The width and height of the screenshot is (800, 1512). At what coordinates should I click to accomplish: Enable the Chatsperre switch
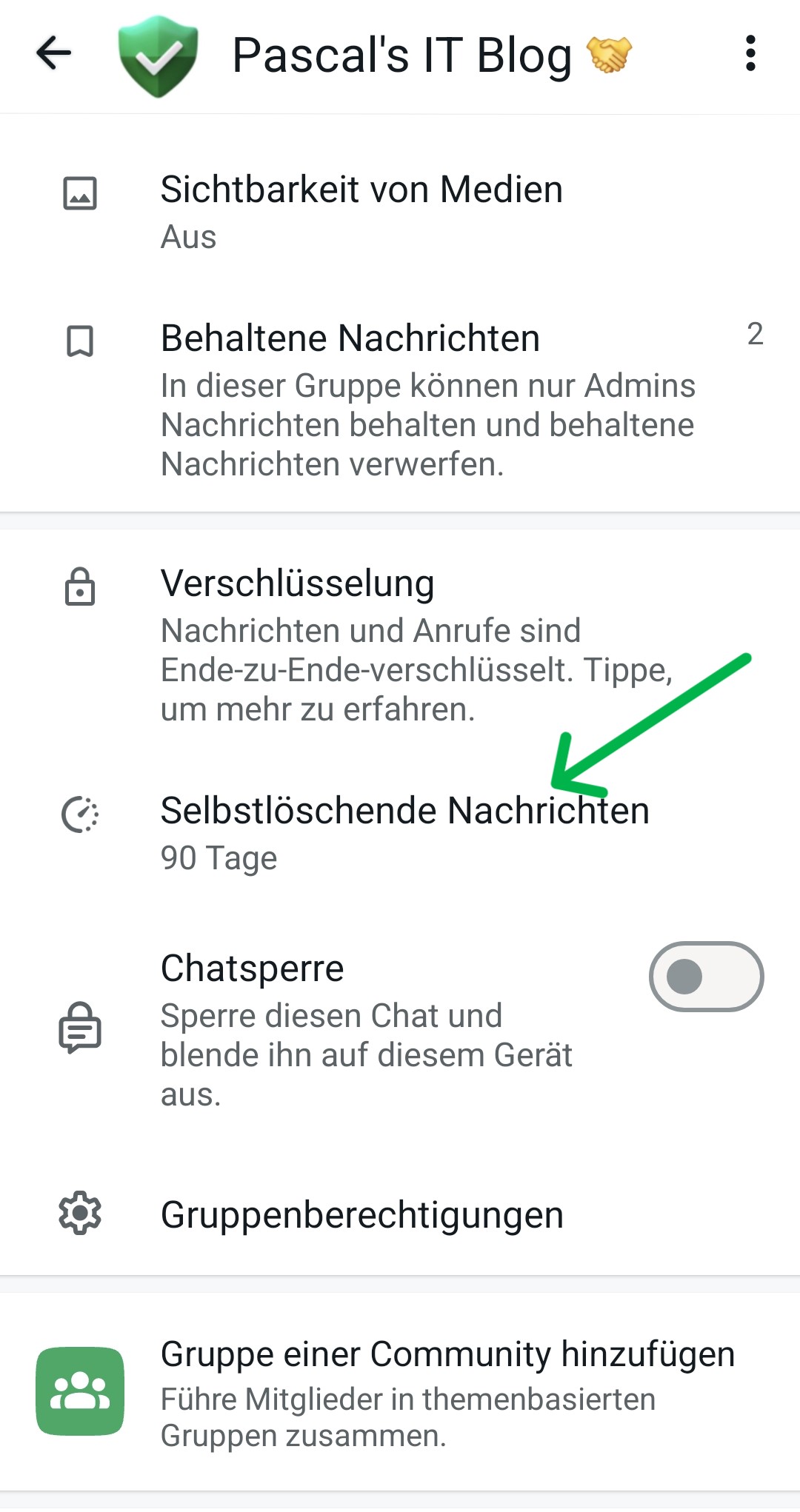point(706,977)
